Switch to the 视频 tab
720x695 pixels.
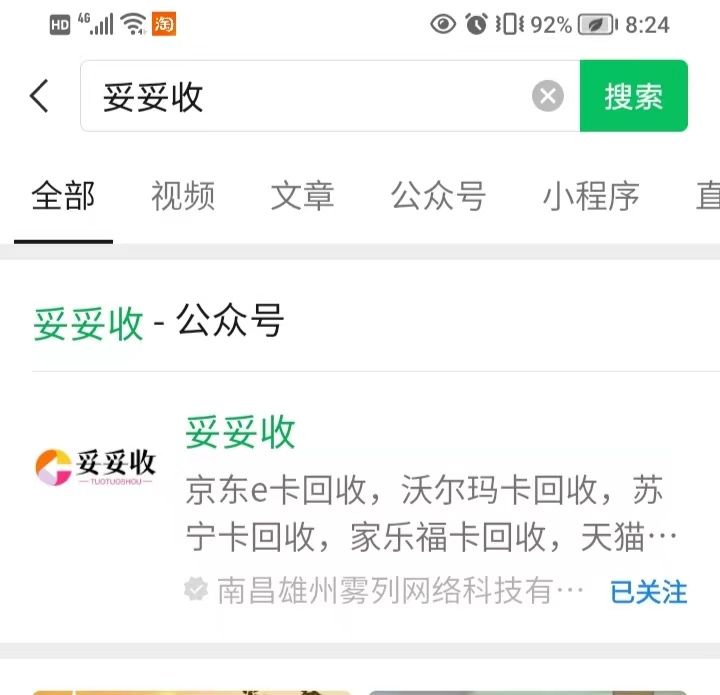[183, 196]
